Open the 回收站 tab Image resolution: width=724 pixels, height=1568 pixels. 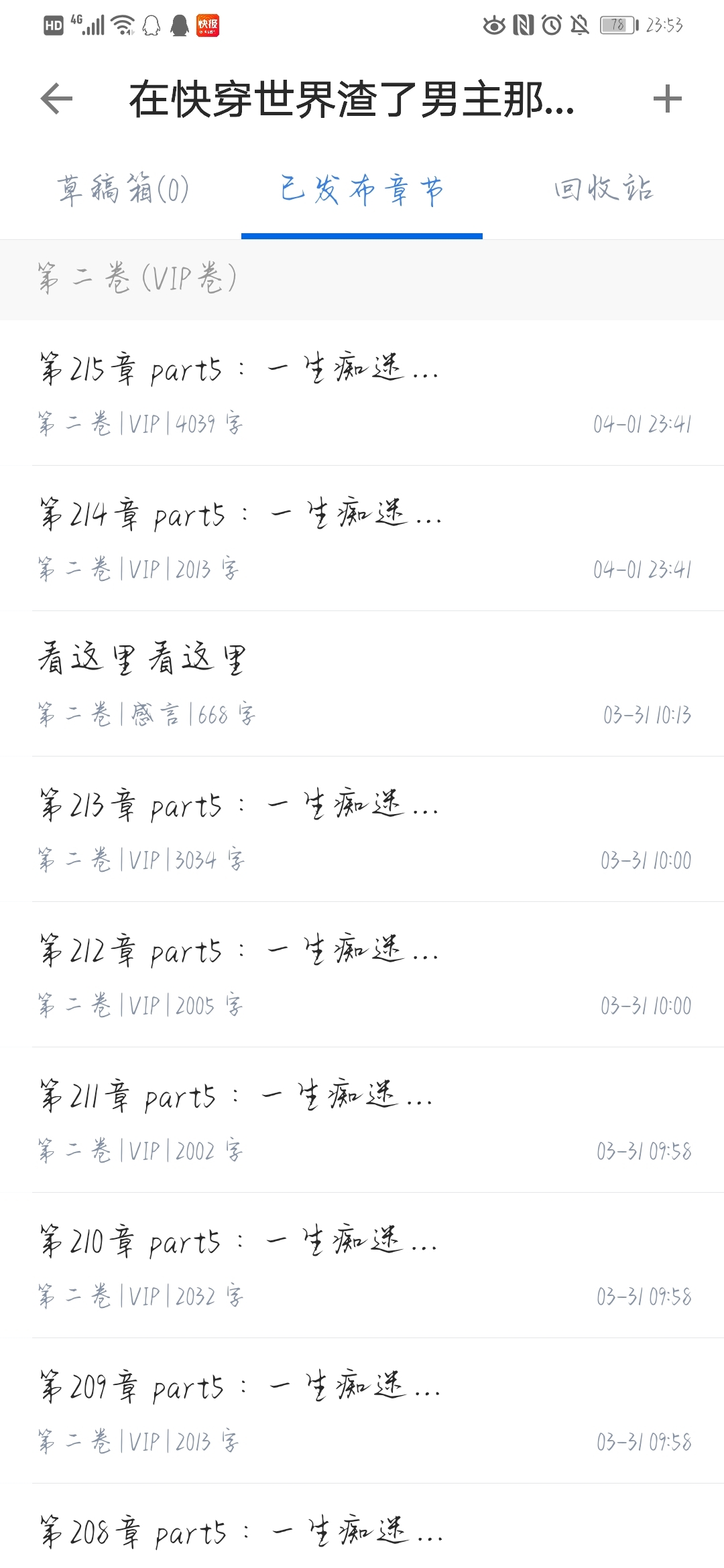(x=603, y=188)
